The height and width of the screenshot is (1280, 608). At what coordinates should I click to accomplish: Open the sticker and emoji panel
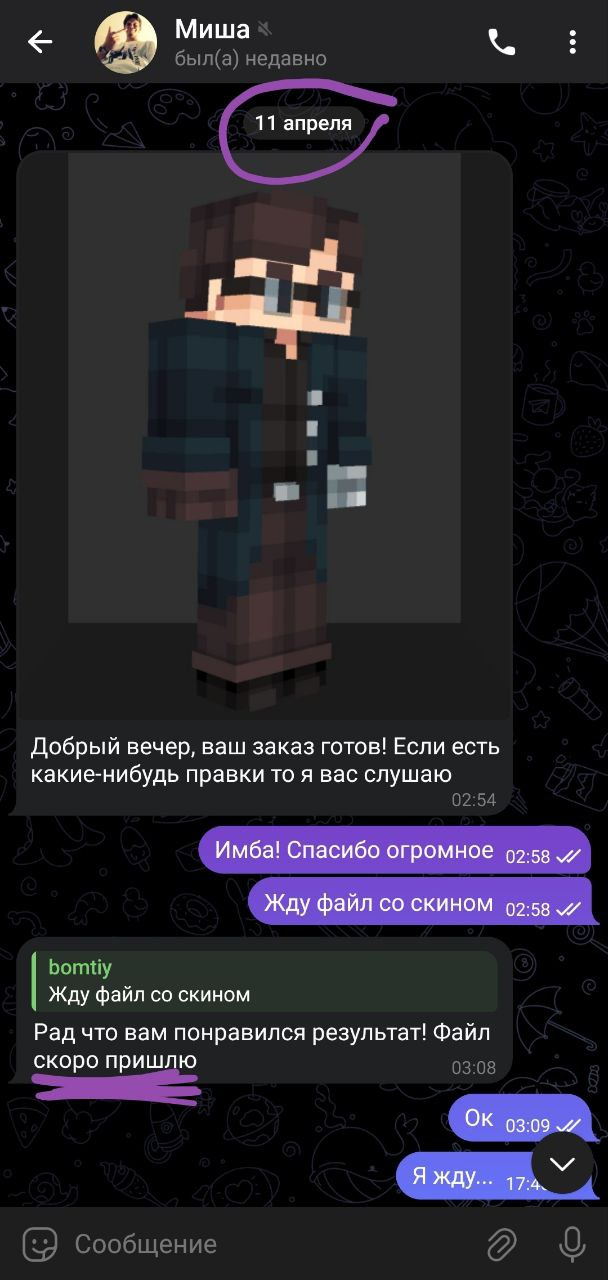(x=40, y=1244)
